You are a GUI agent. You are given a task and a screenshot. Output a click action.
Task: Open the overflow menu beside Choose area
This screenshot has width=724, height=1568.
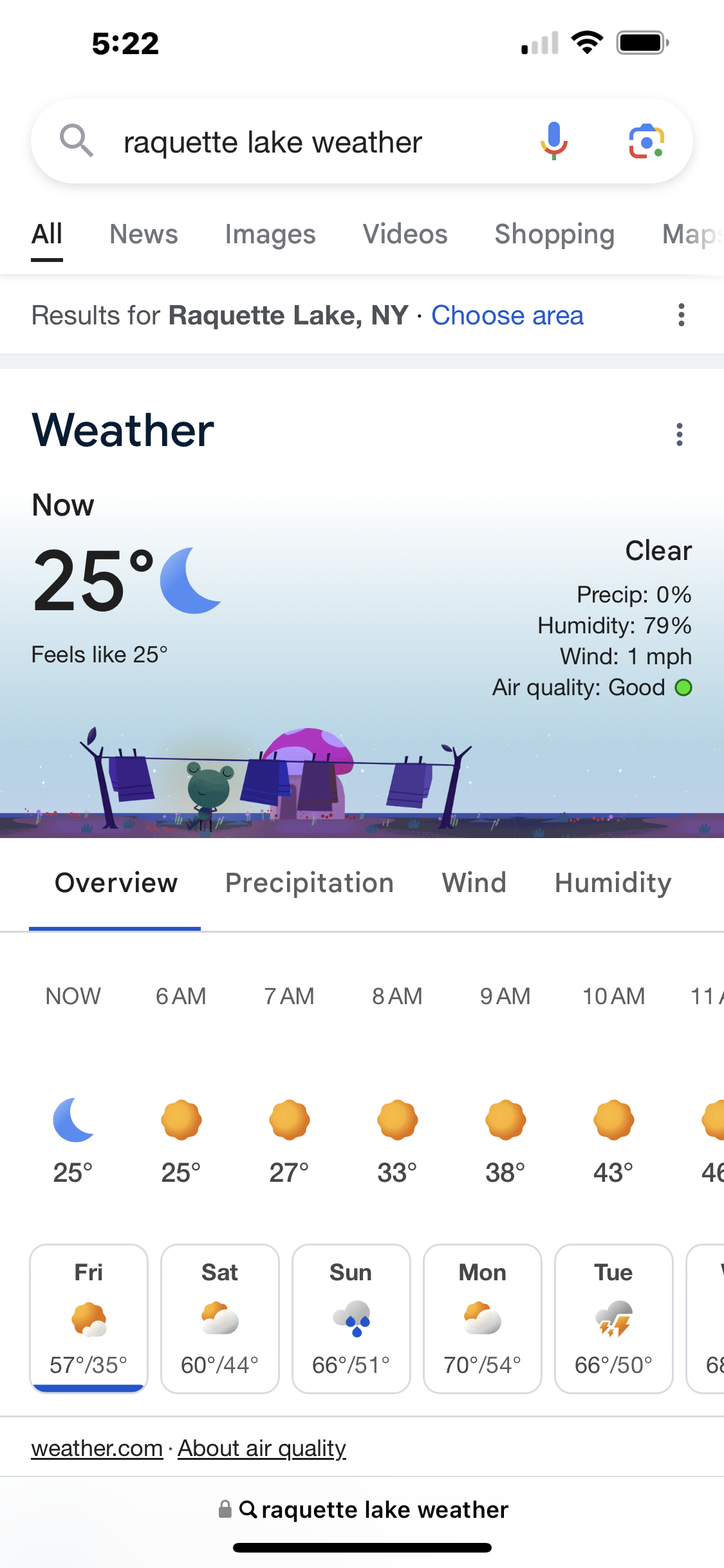pos(681,315)
